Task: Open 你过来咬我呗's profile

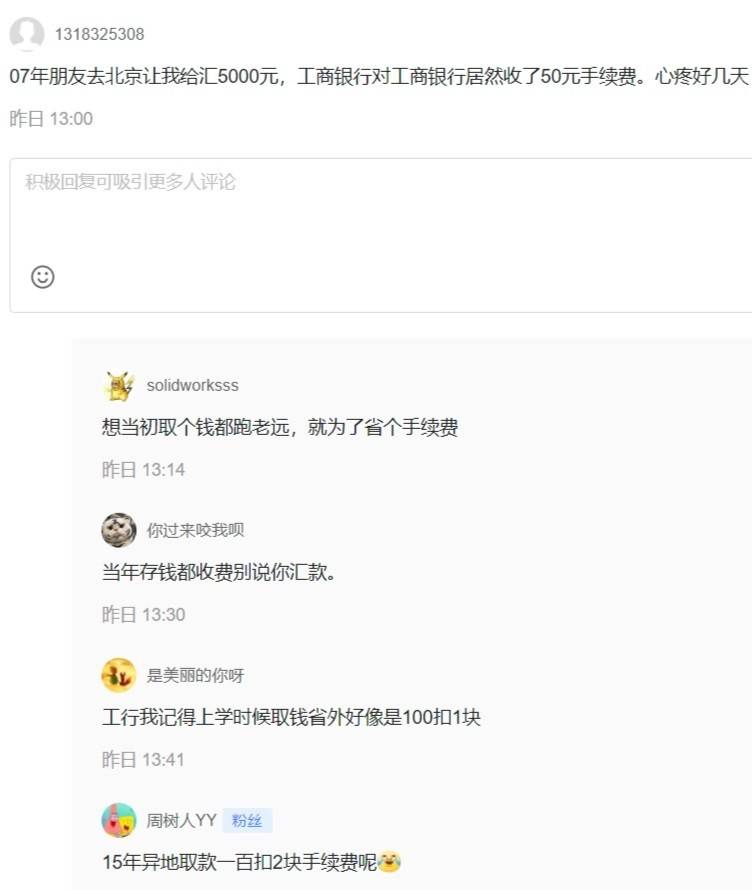Action: click(x=195, y=530)
